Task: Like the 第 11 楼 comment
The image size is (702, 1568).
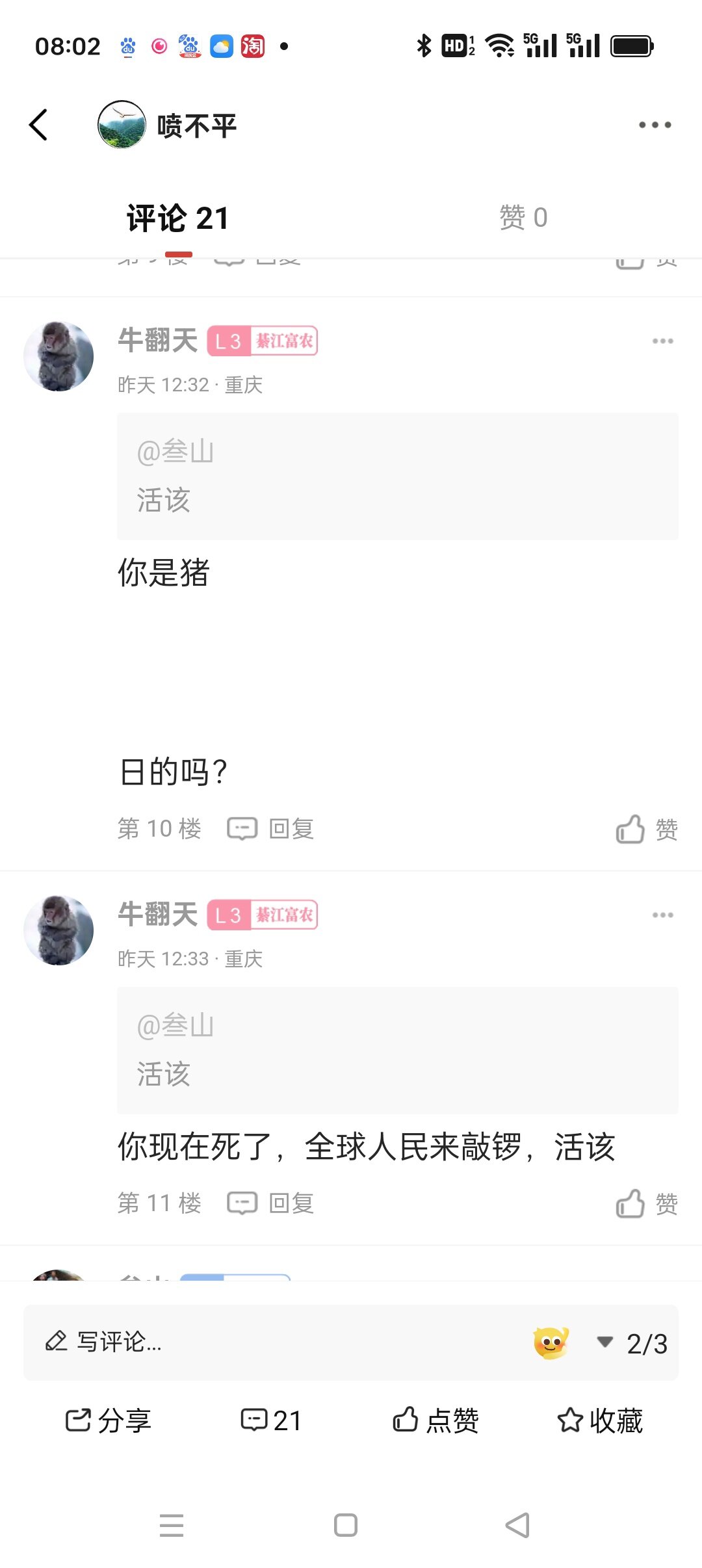Action: (x=647, y=1204)
